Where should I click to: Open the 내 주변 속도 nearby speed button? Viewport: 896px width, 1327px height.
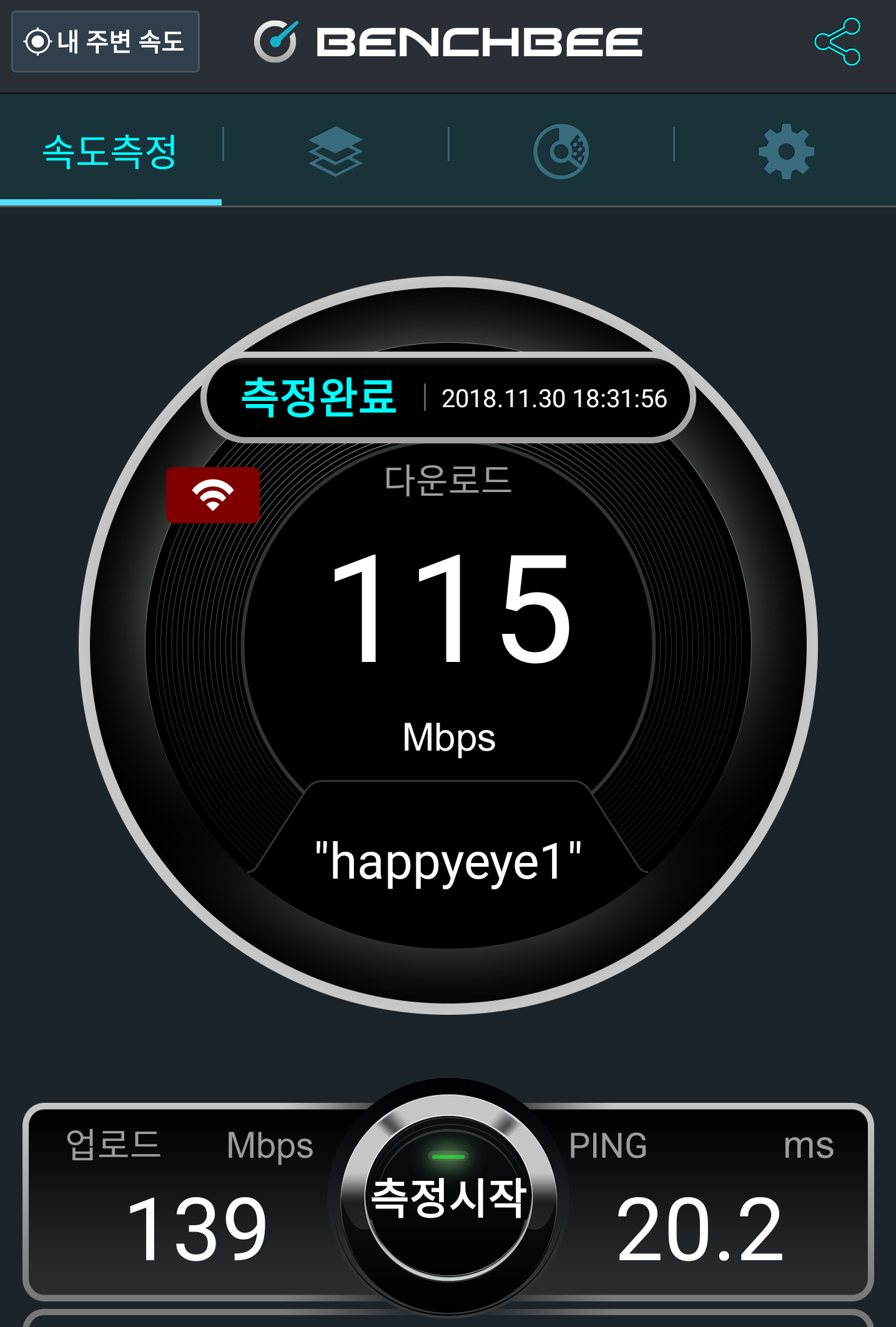[x=106, y=42]
